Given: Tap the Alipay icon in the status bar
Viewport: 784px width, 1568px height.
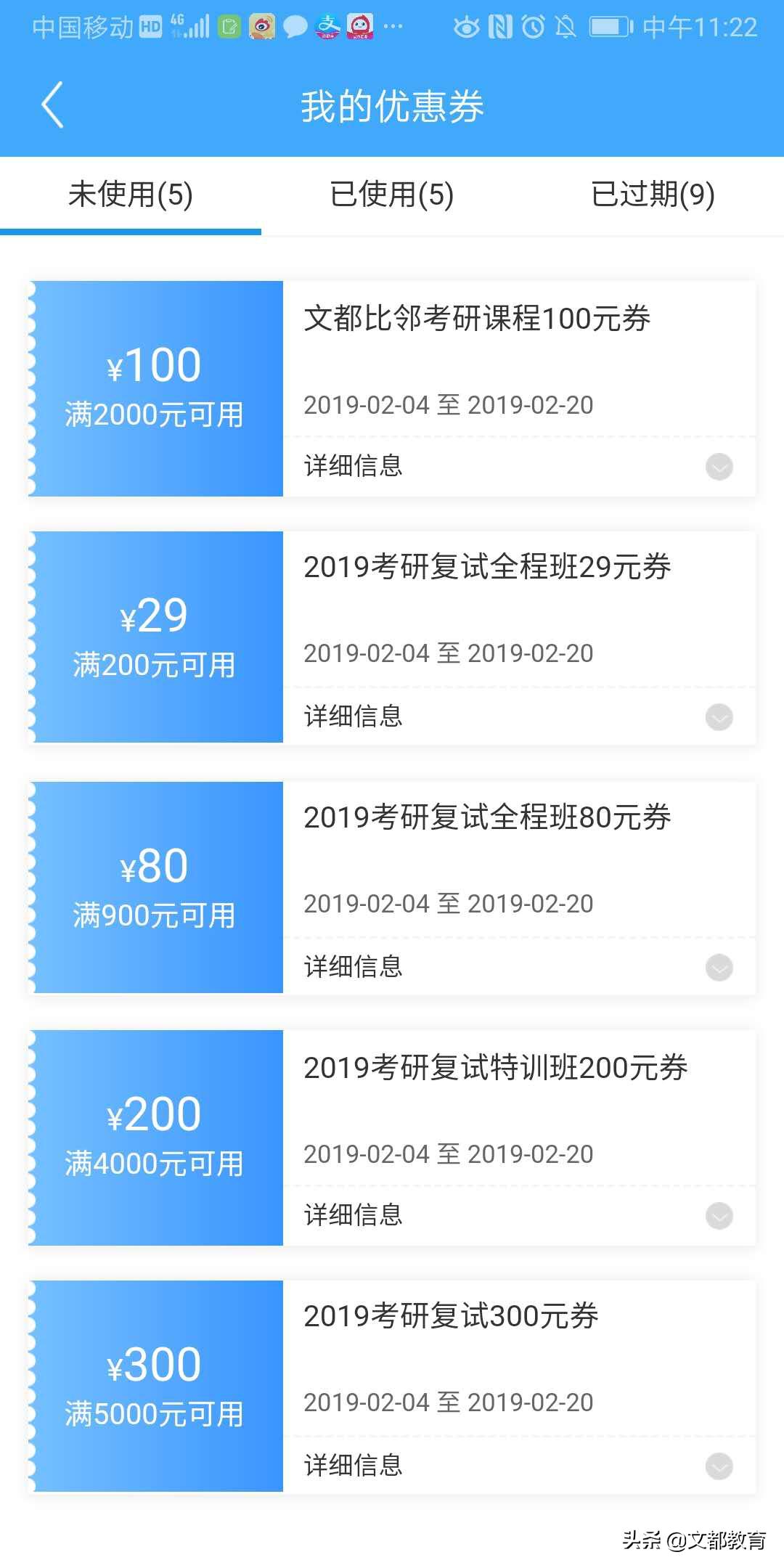Looking at the screenshot, I should 328,27.
